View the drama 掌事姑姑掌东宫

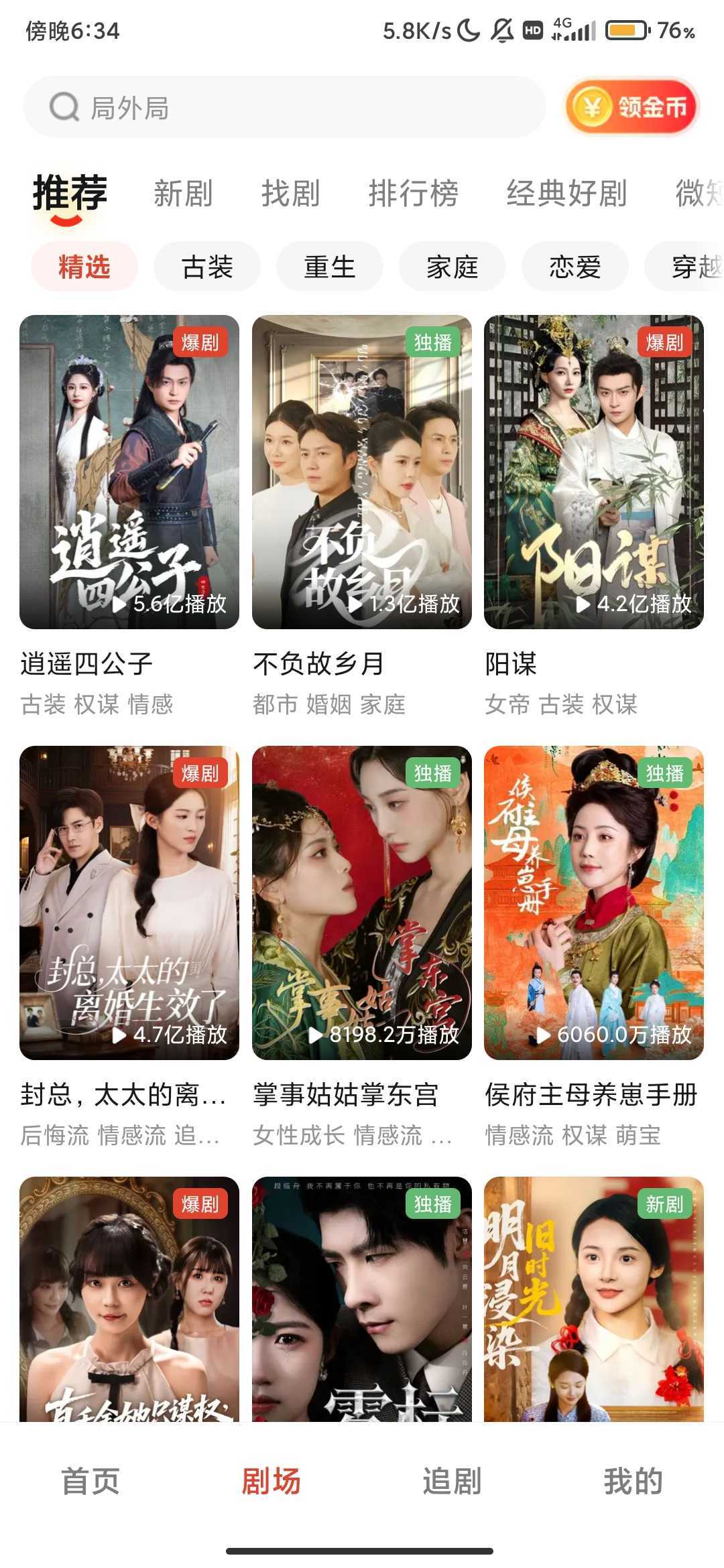[362, 903]
